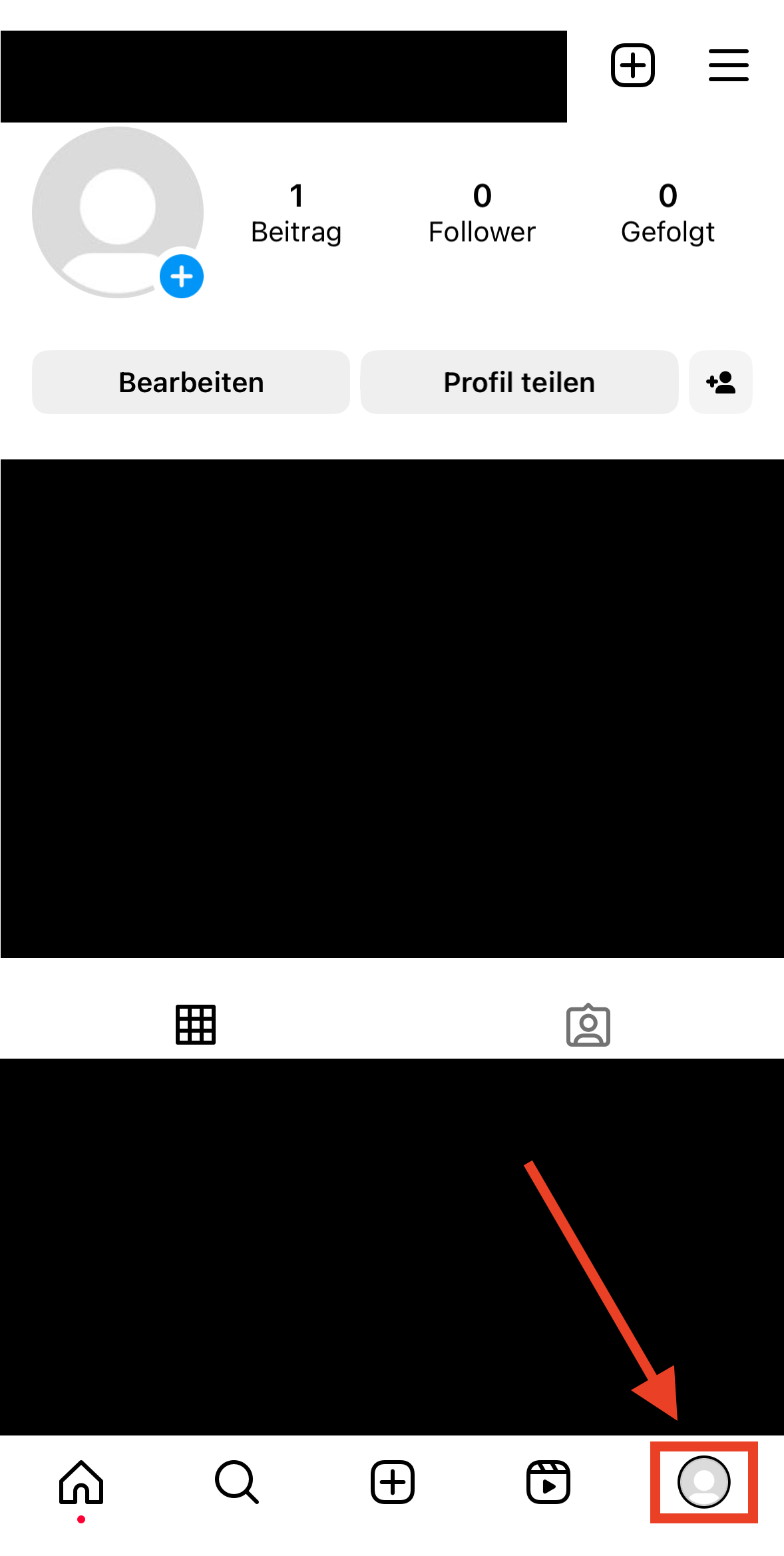784x1556 pixels.
Task: Open the search tab
Action: coord(236,1483)
